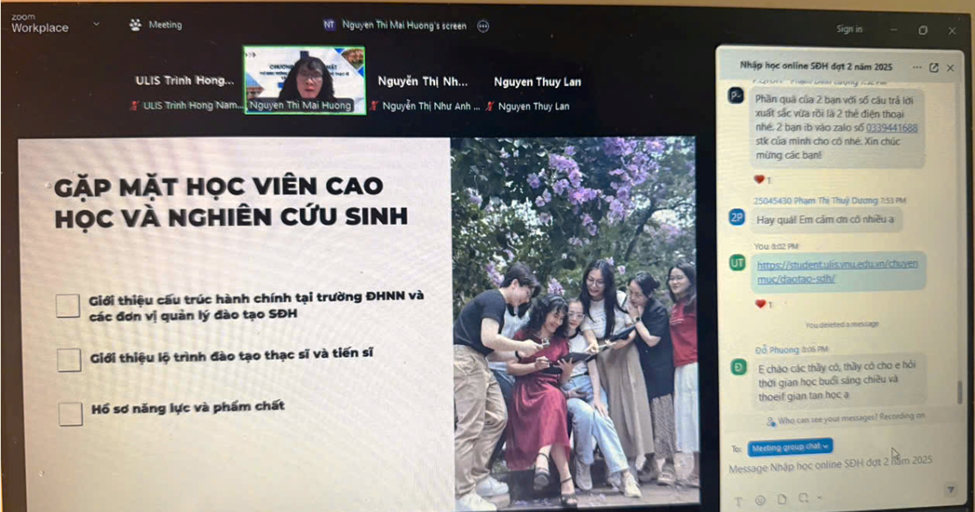Click Sign in at the top
The width and height of the screenshot is (975, 512).
(x=849, y=29)
